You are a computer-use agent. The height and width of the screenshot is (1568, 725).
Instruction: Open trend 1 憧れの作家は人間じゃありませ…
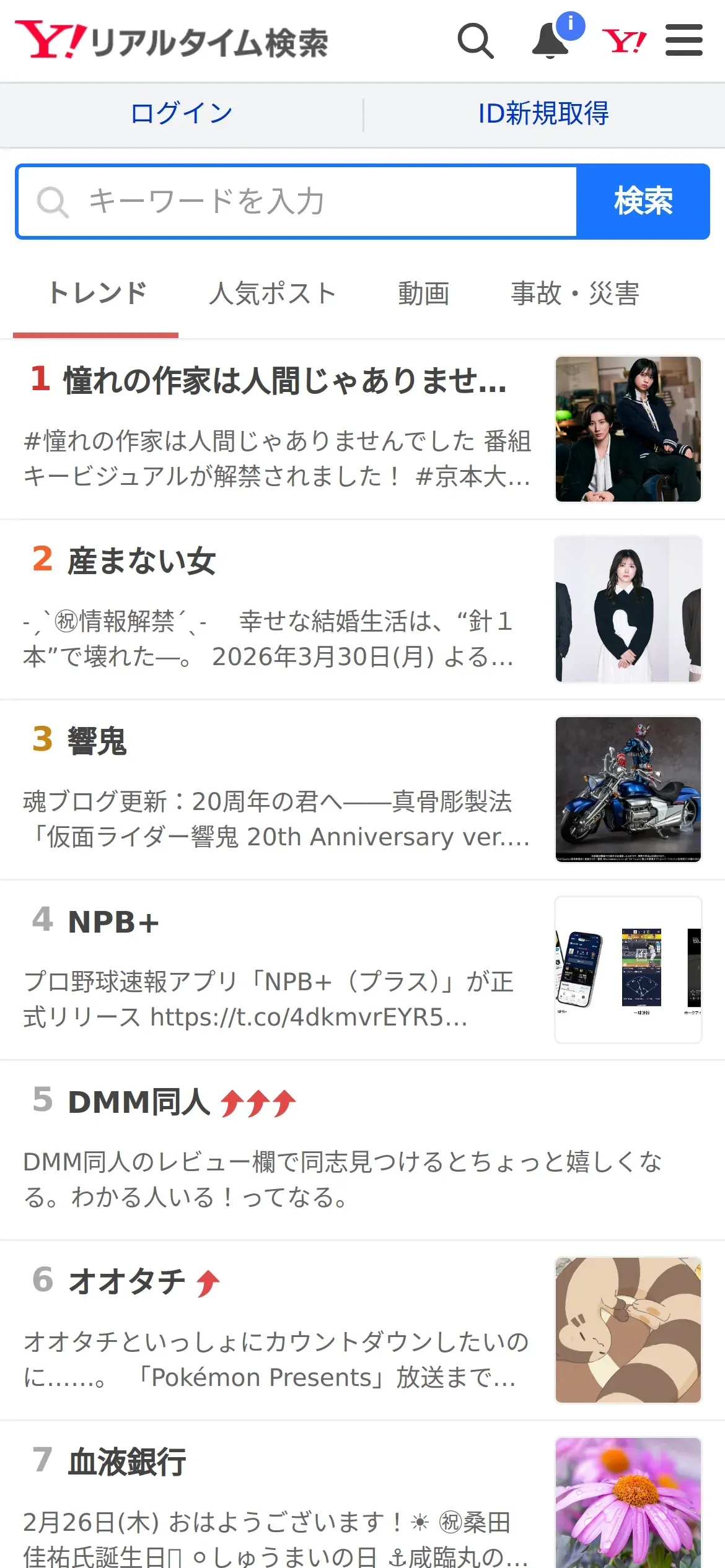click(362, 429)
